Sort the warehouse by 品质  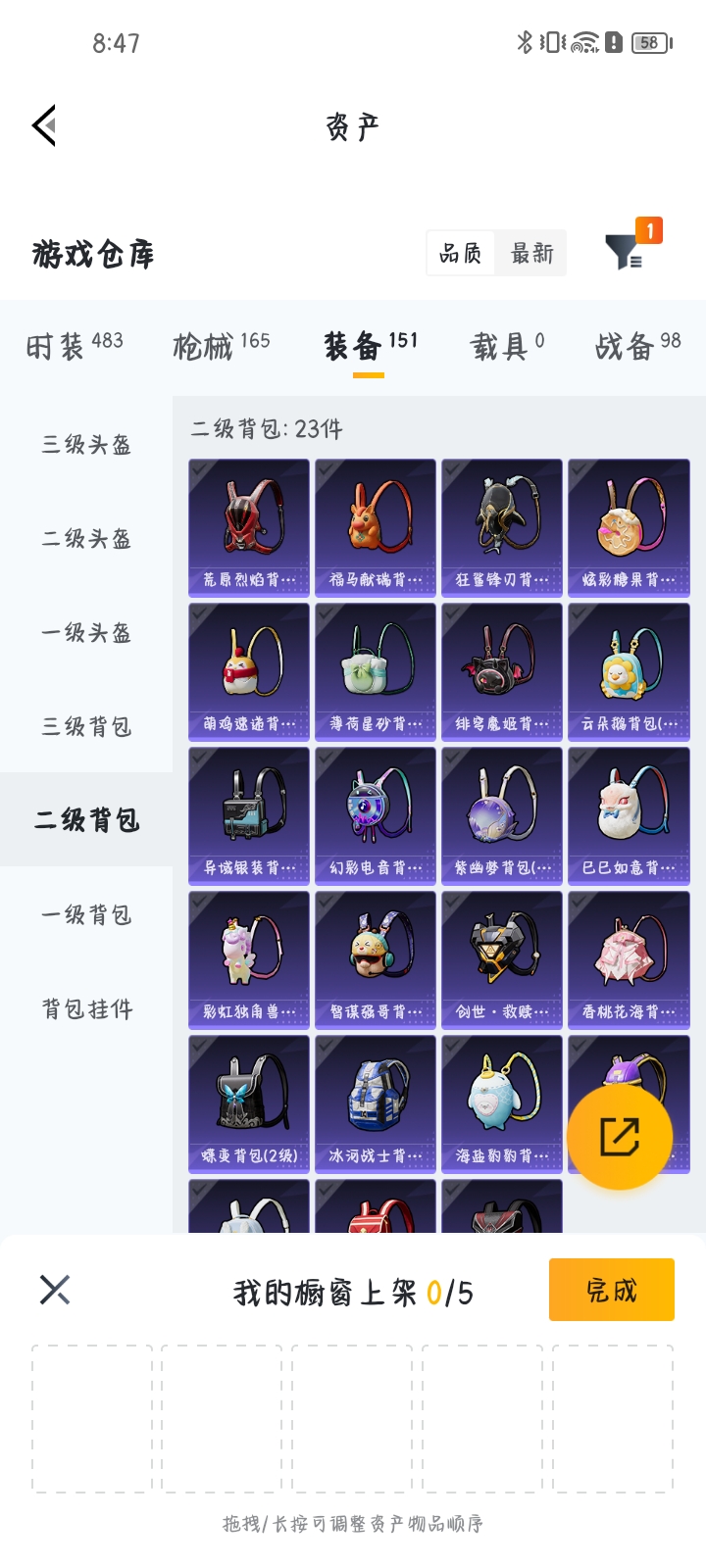[461, 254]
